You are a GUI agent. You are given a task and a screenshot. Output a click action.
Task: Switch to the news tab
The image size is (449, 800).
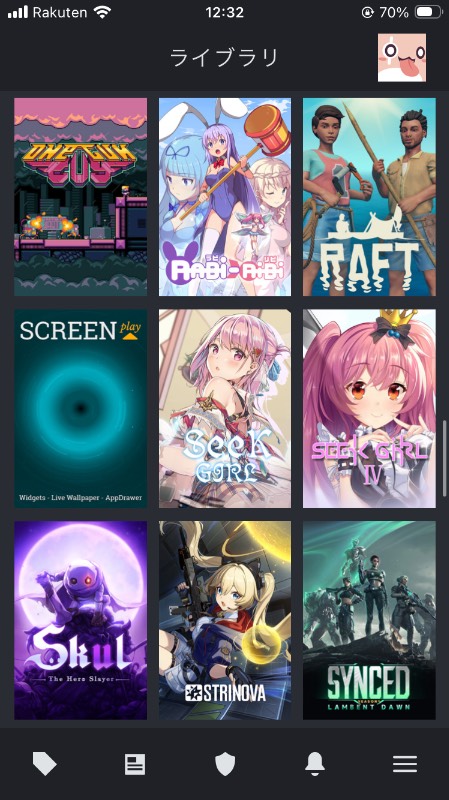[x=135, y=764]
